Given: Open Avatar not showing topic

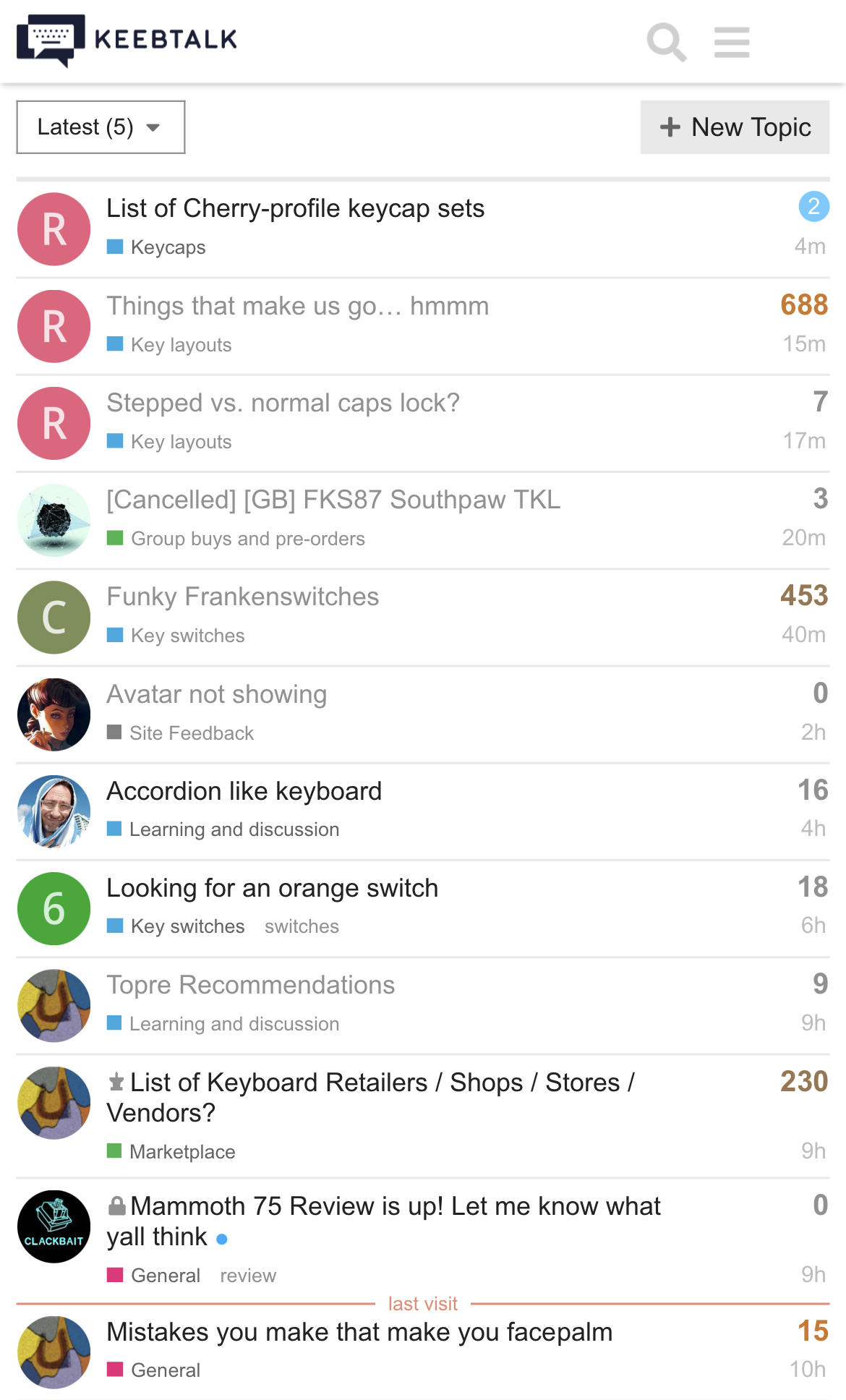Looking at the screenshot, I should (x=216, y=694).
